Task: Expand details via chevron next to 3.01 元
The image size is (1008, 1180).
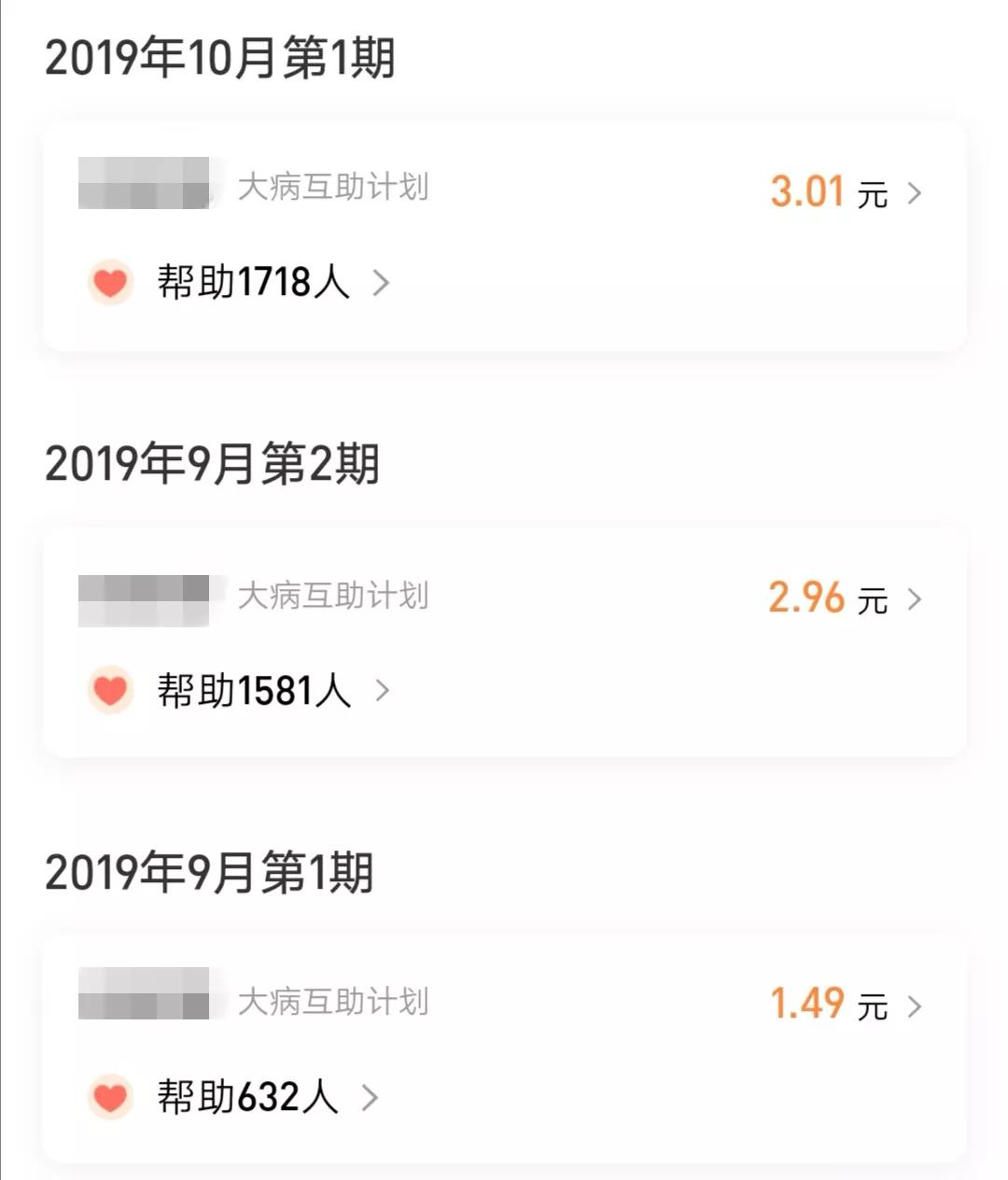Action: point(915,191)
